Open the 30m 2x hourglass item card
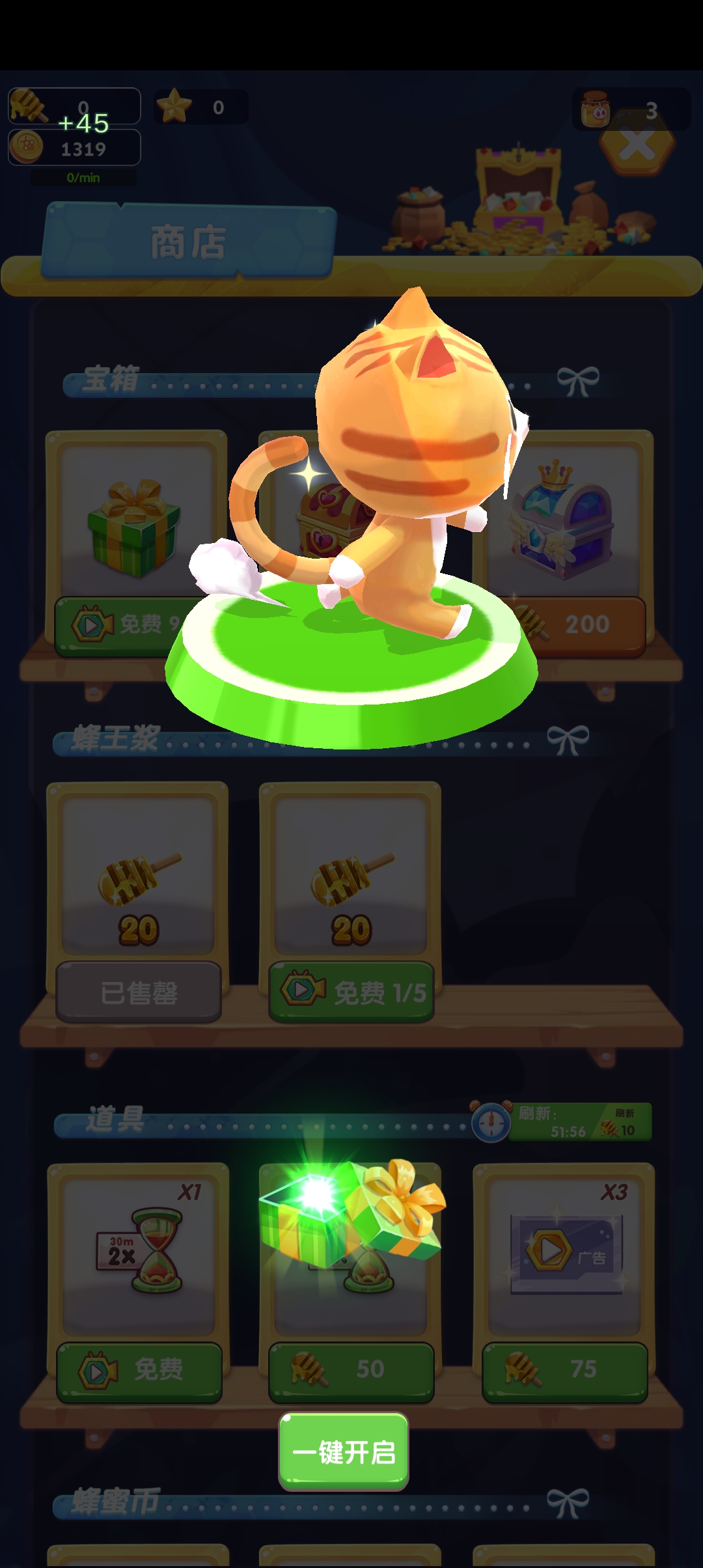 (x=139, y=1253)
